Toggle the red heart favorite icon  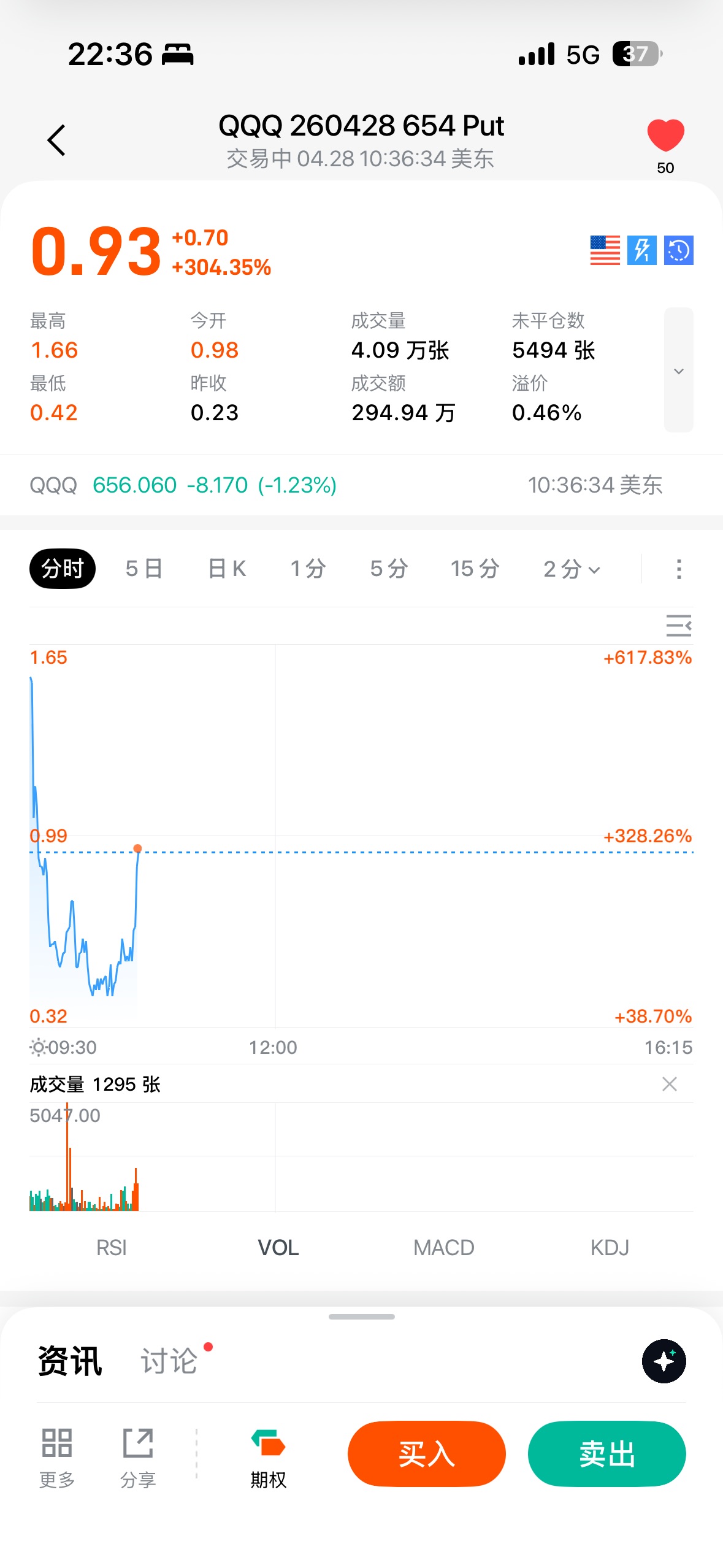click(x=665, y=135)
